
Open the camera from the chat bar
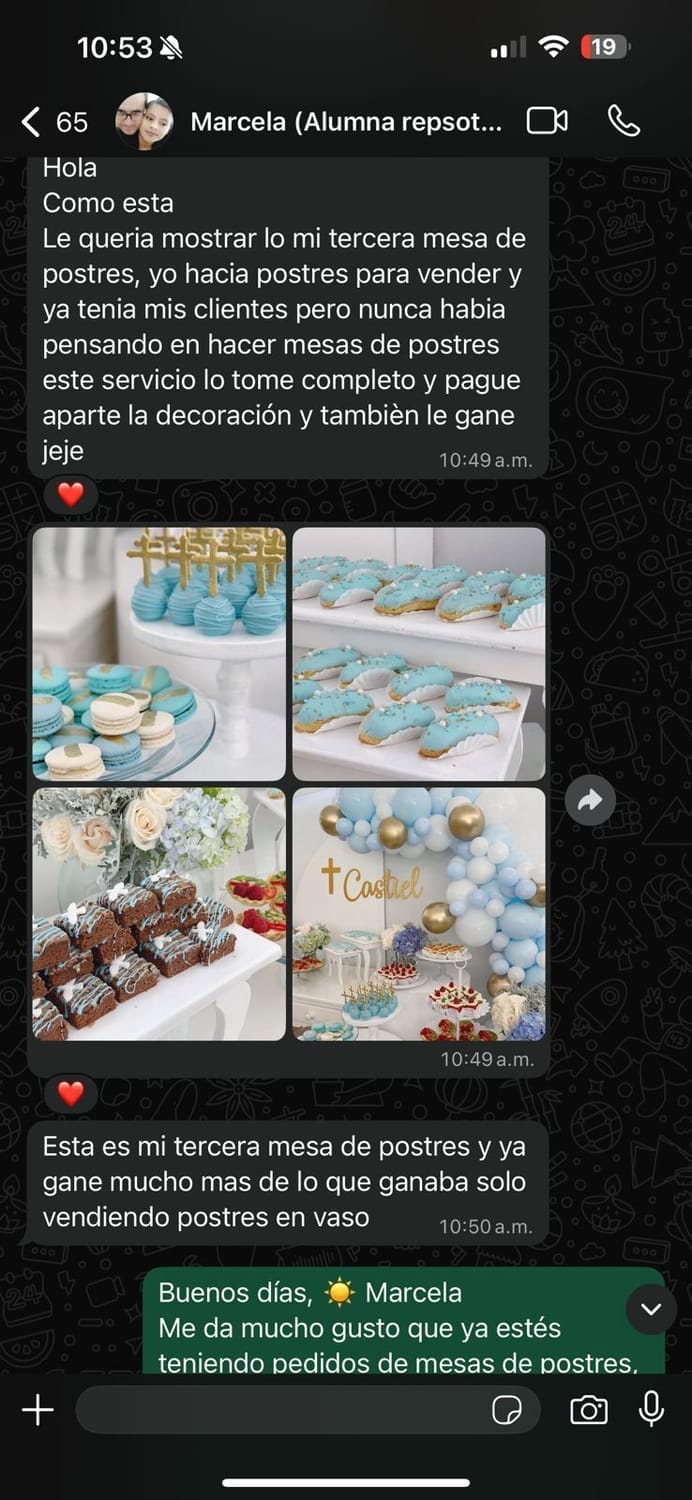[x=589, y=1410]
